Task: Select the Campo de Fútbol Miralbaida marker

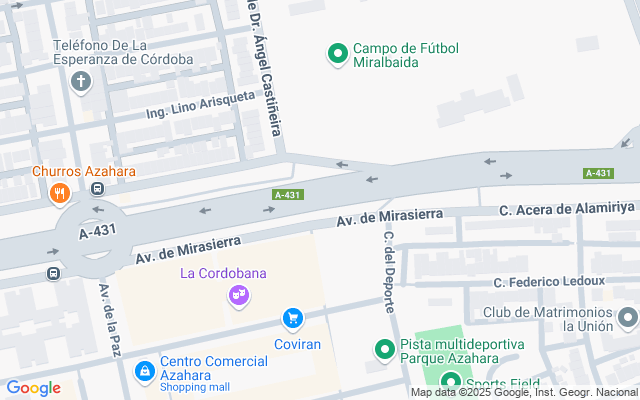Action: [338, 53]
